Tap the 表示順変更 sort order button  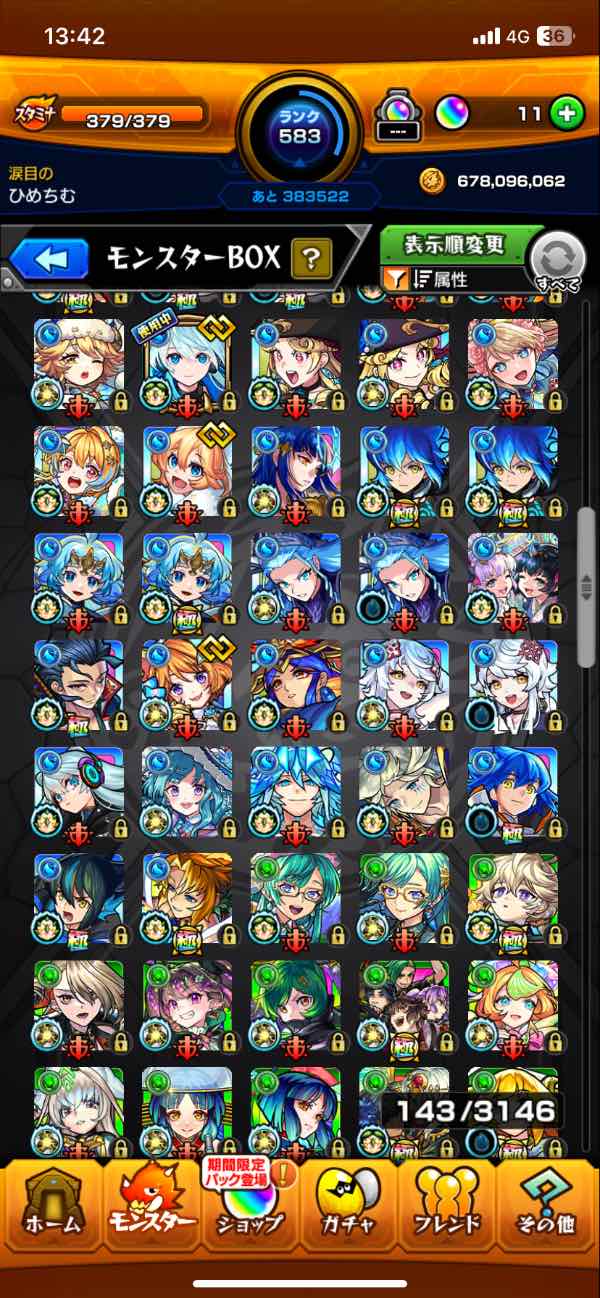455,244
